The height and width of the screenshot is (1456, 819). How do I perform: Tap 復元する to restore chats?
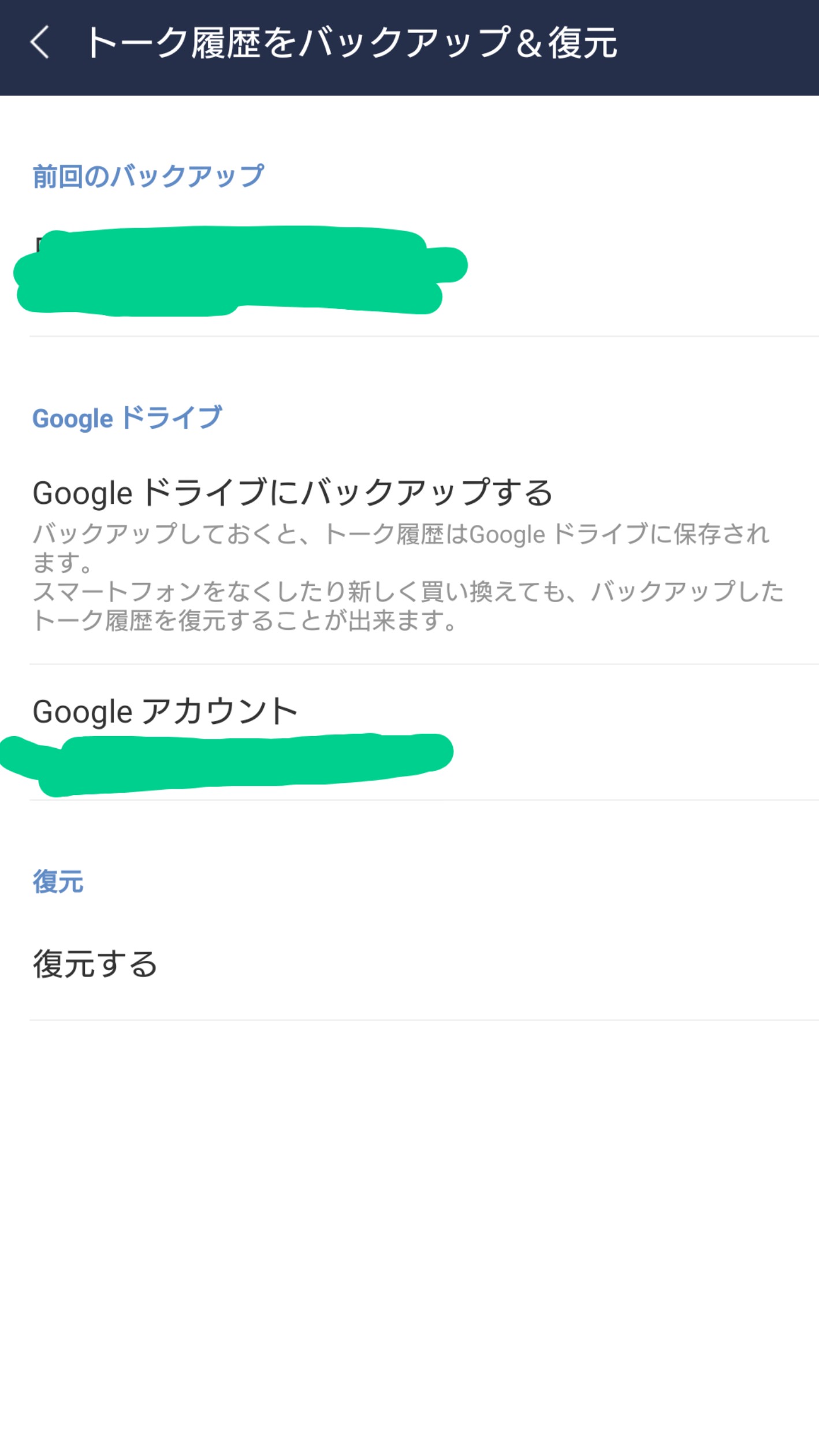tap(95, 964)
